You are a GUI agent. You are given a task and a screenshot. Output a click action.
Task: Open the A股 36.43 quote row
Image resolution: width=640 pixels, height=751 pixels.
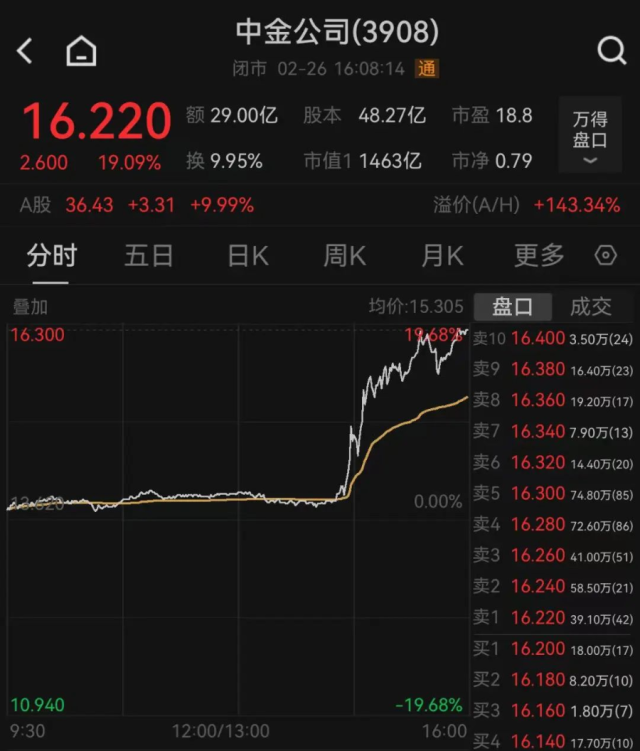(320, 205)
